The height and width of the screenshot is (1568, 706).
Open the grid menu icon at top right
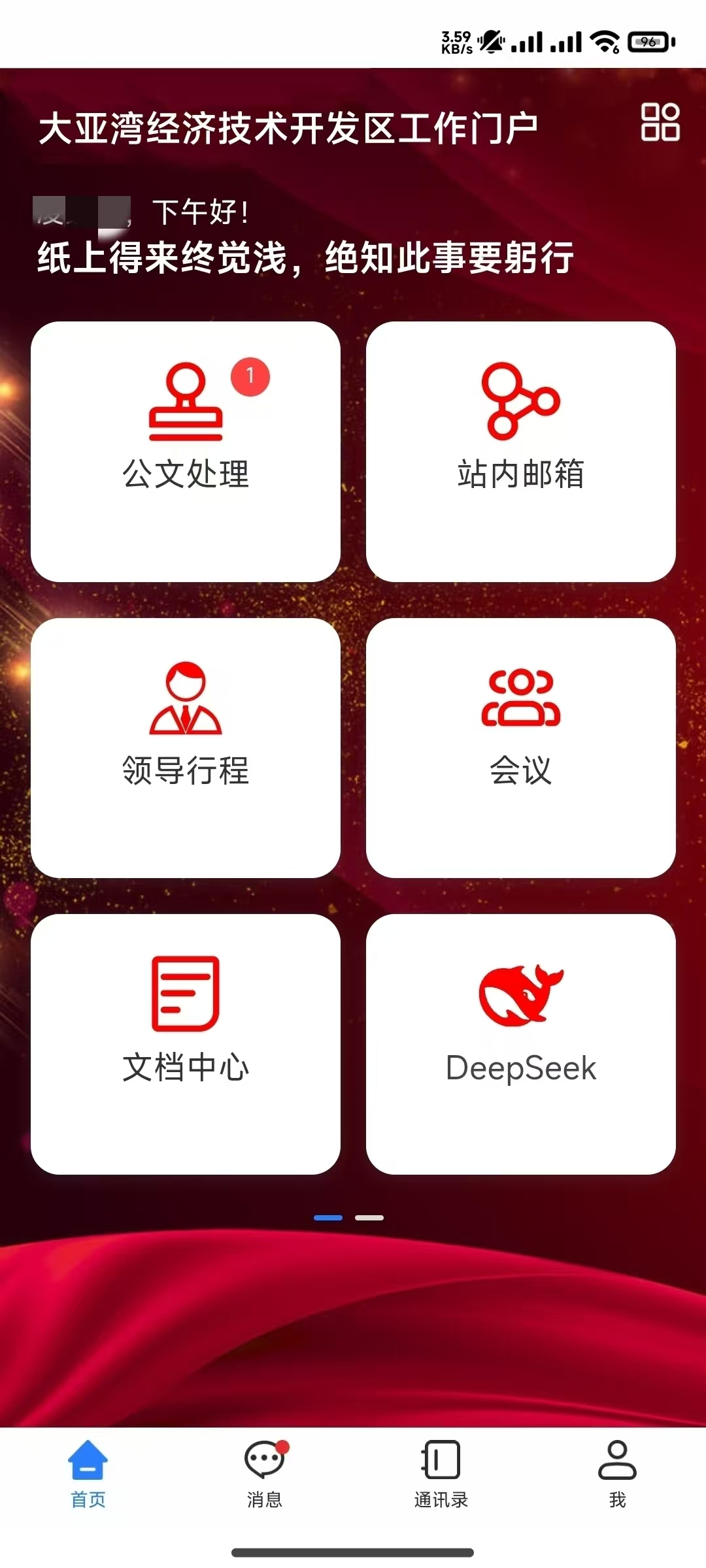coord(660,122)
